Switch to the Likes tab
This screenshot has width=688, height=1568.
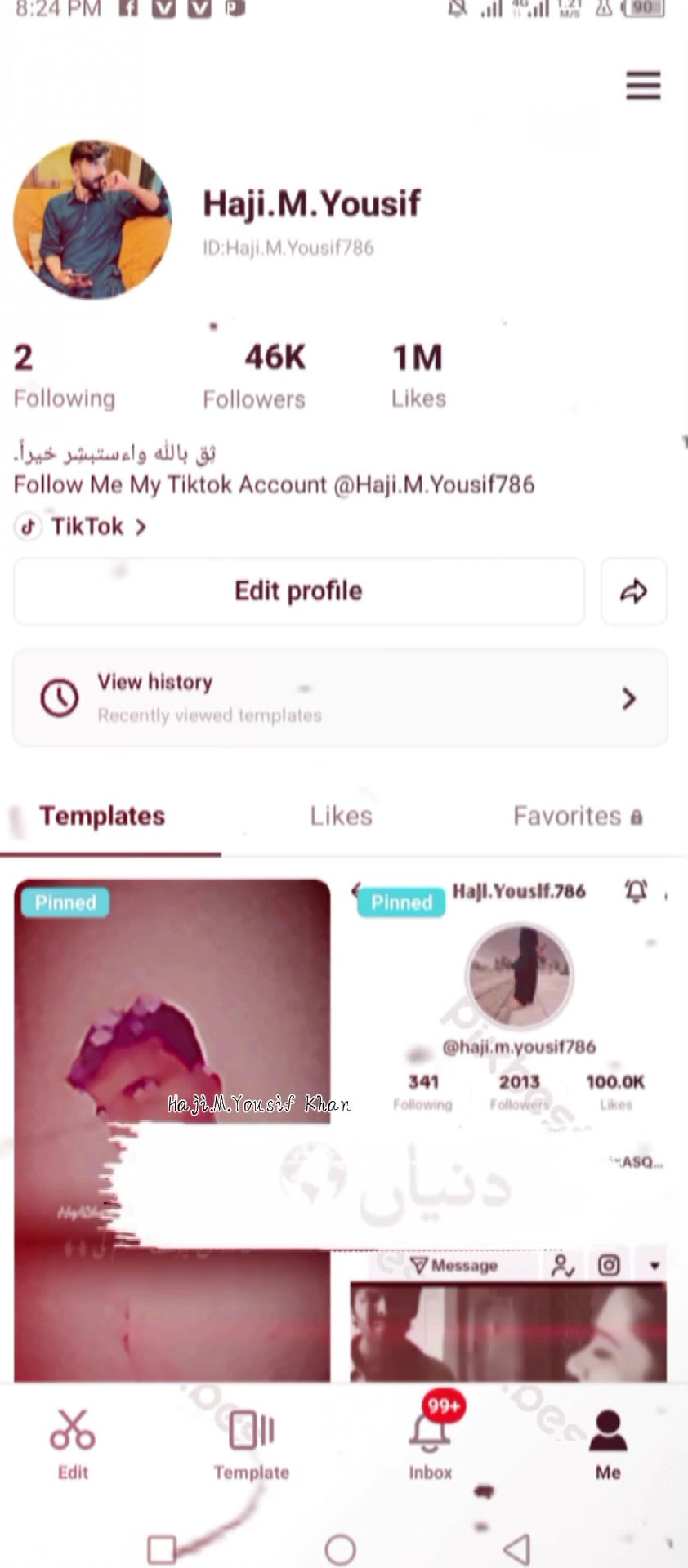341,816
